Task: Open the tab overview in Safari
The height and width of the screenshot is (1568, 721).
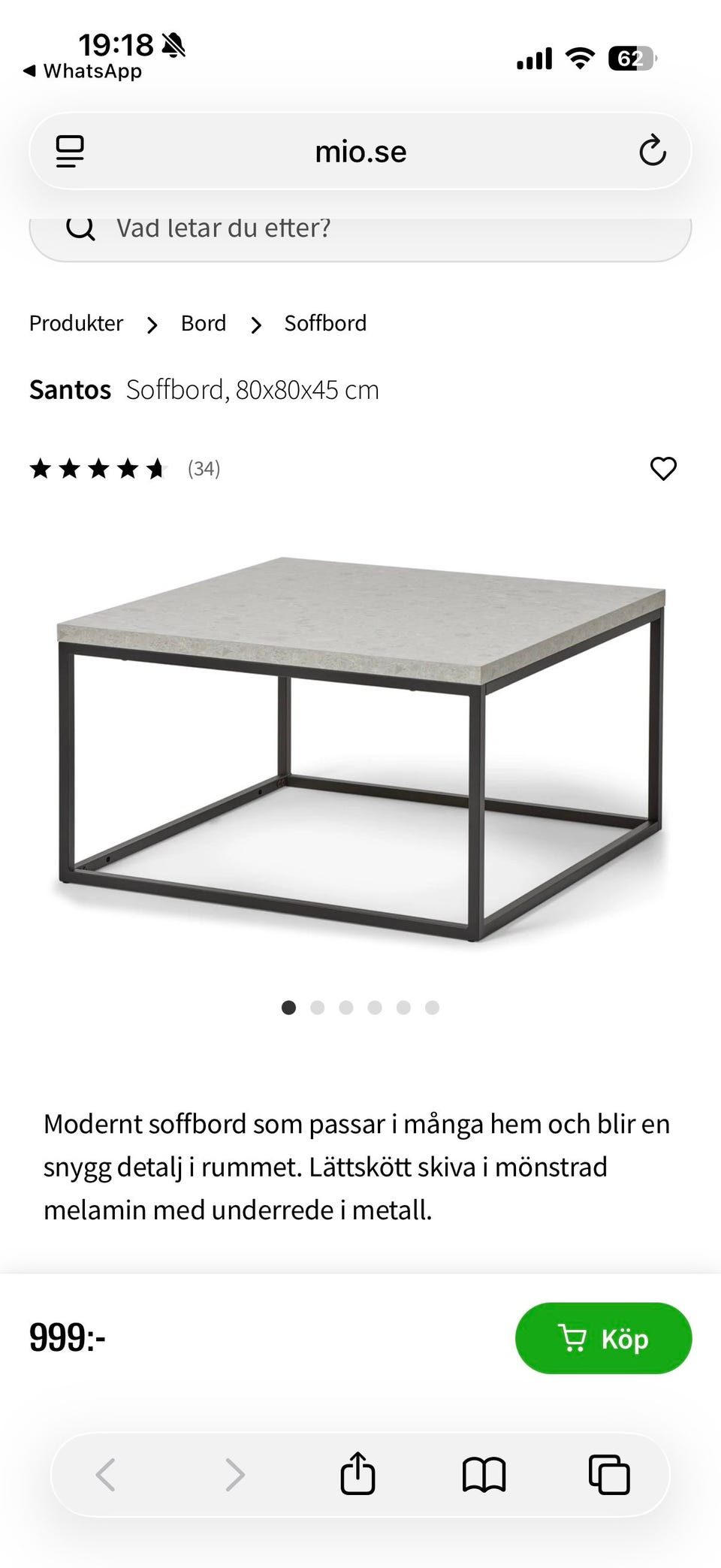Action: tap(609, 1473)
